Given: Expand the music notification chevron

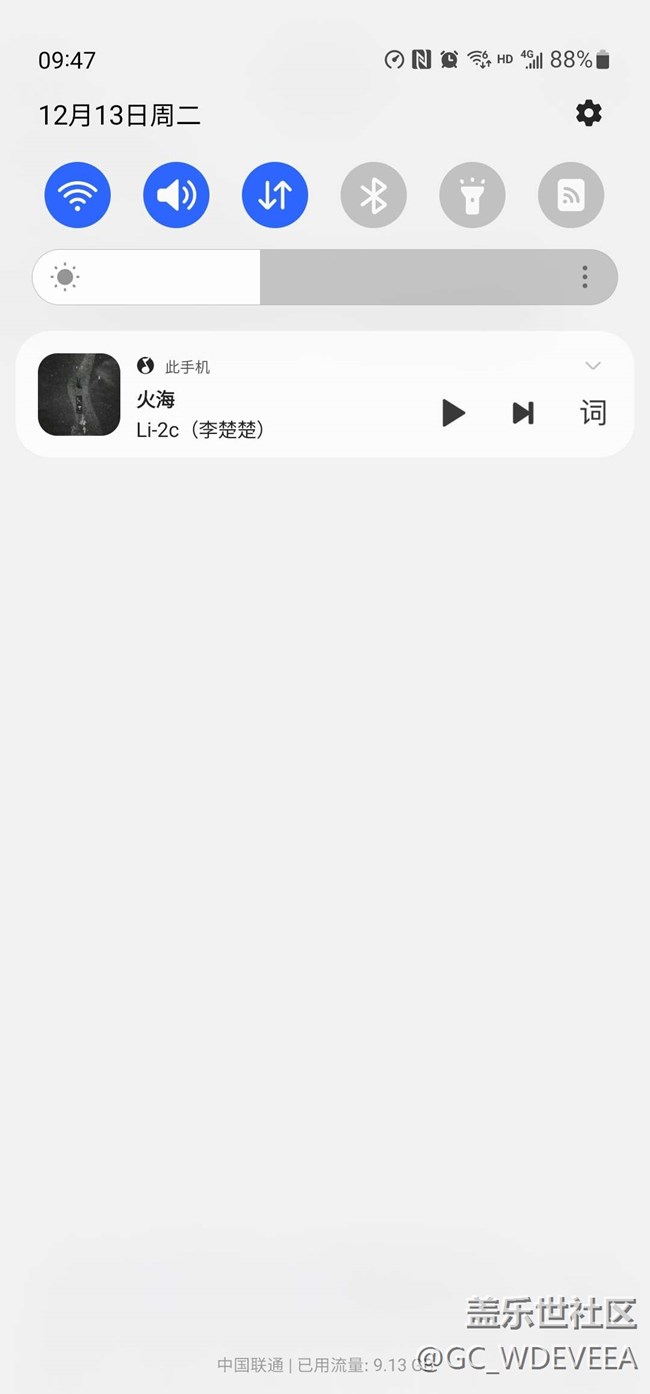Looking at the screenshot, I should click(x=593, y=366).
